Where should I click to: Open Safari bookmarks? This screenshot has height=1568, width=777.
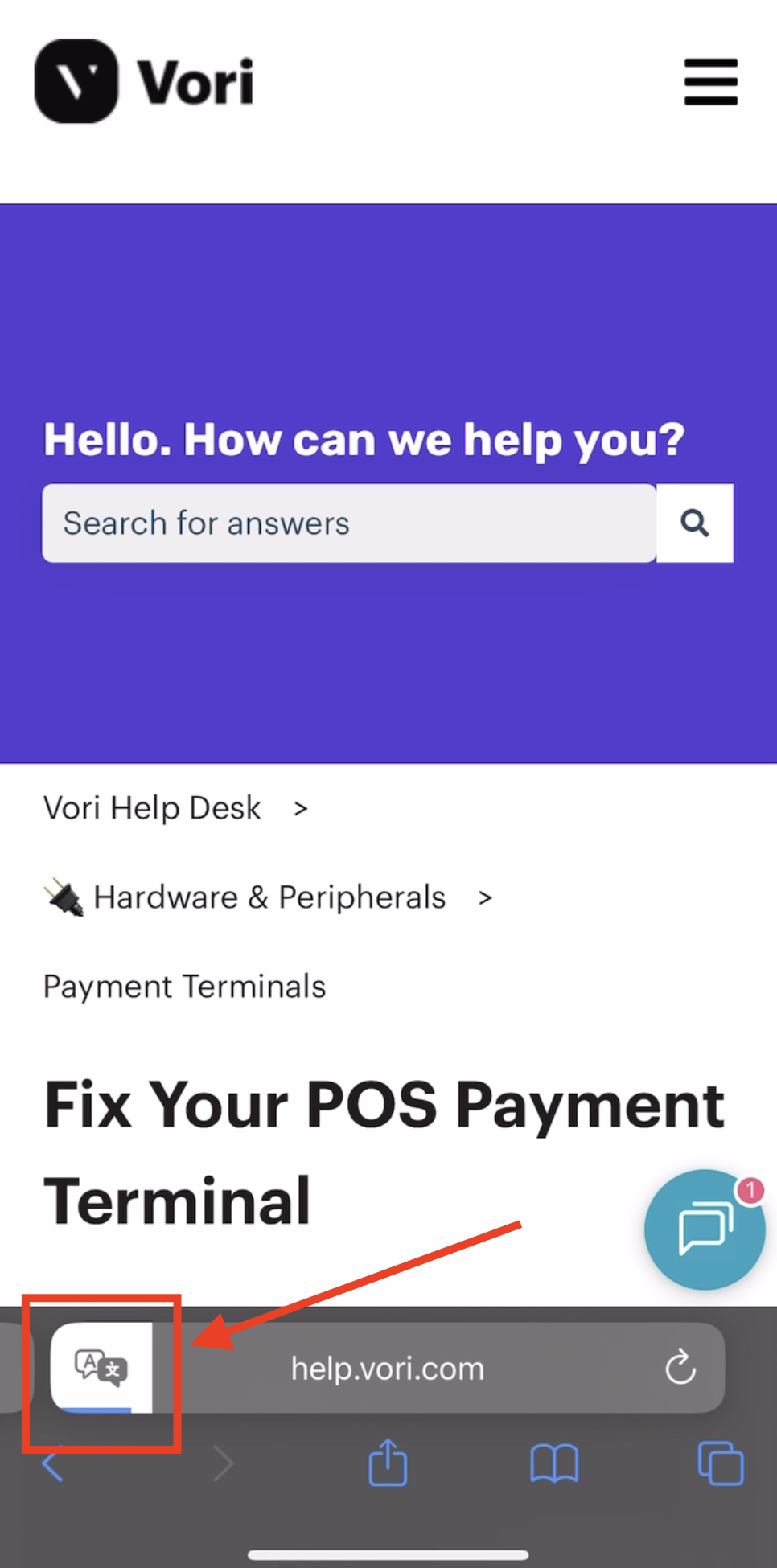coord(554,1463)
